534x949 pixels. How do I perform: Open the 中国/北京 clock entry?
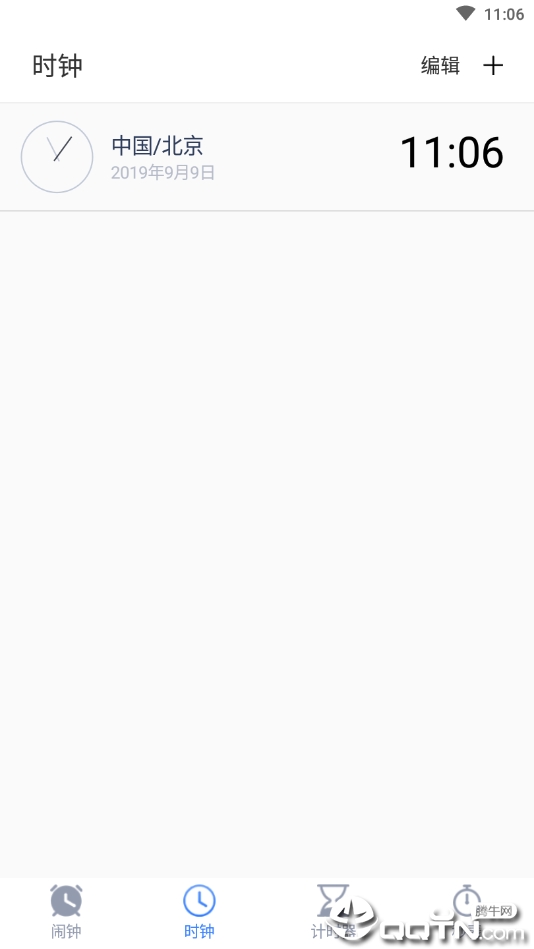click(x=267, y=157)
